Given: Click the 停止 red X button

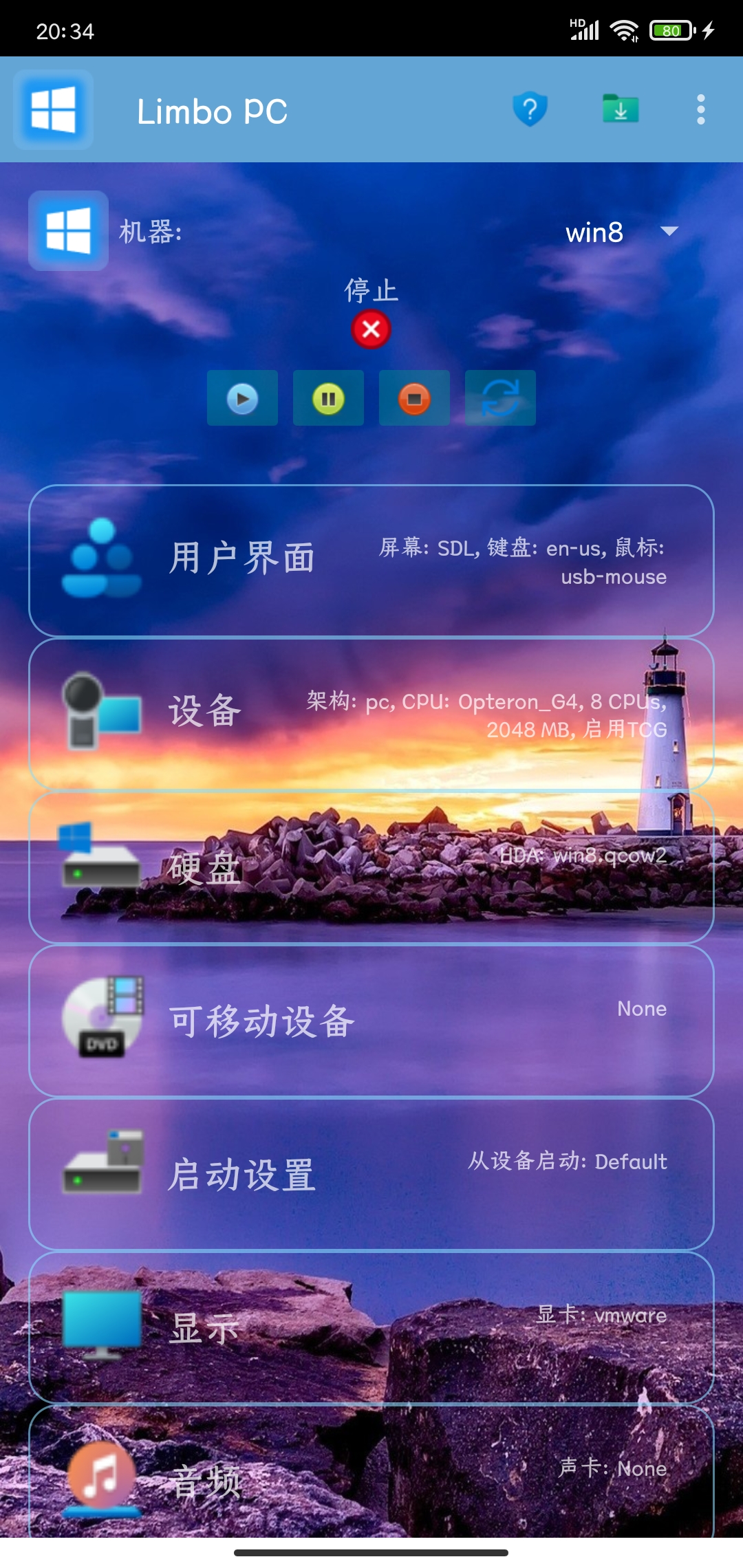Looking at the screenshot, I should [371, 329].
